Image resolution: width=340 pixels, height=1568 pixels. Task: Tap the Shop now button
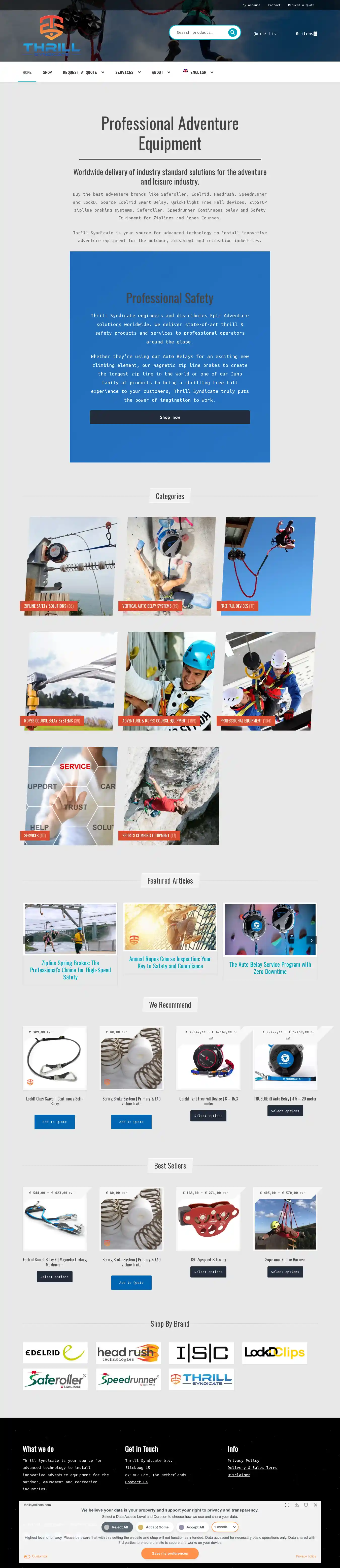click(x=170, y=417)
